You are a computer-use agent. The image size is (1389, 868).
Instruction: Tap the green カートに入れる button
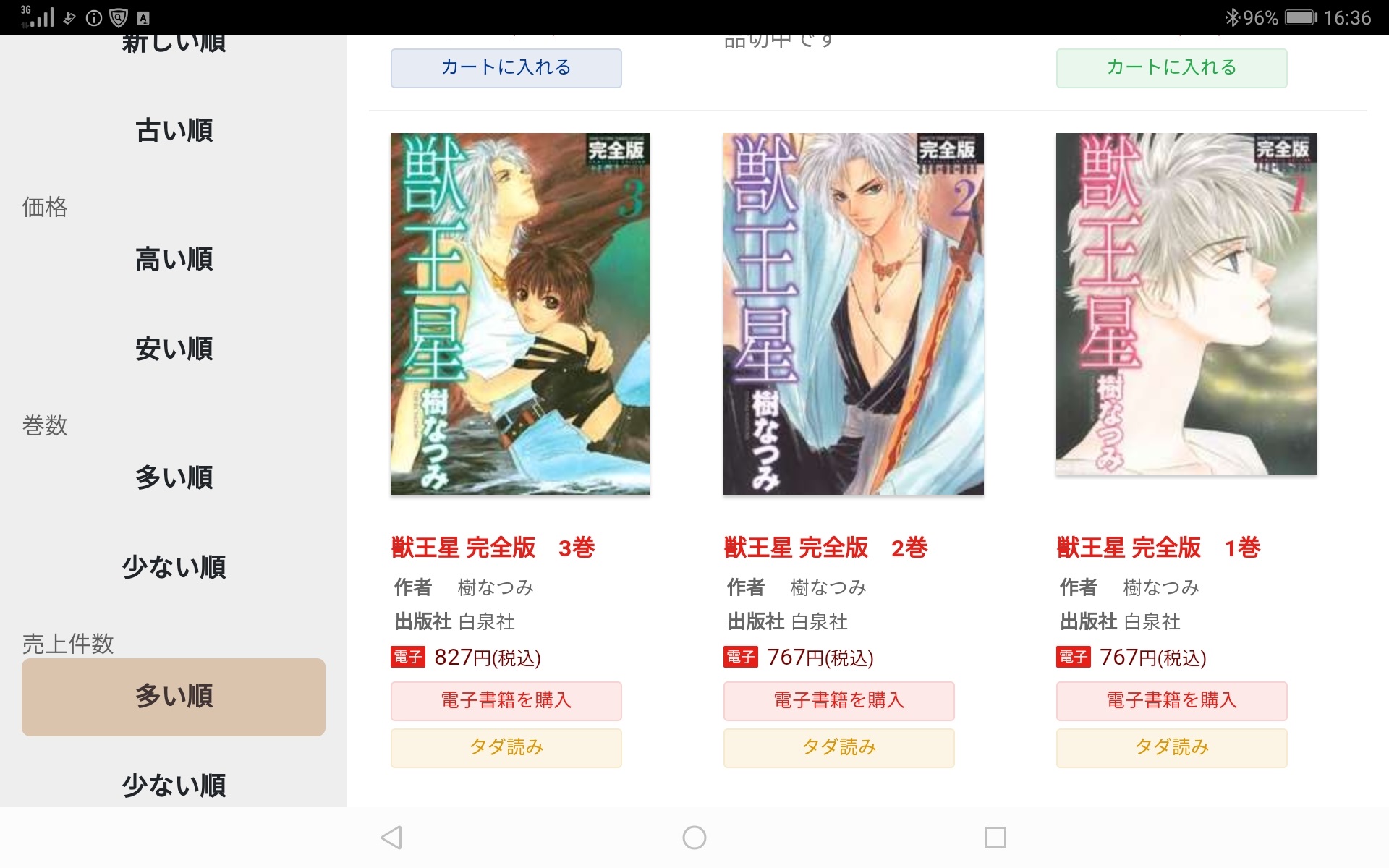pyautogui.click(x=1171, y=68)
